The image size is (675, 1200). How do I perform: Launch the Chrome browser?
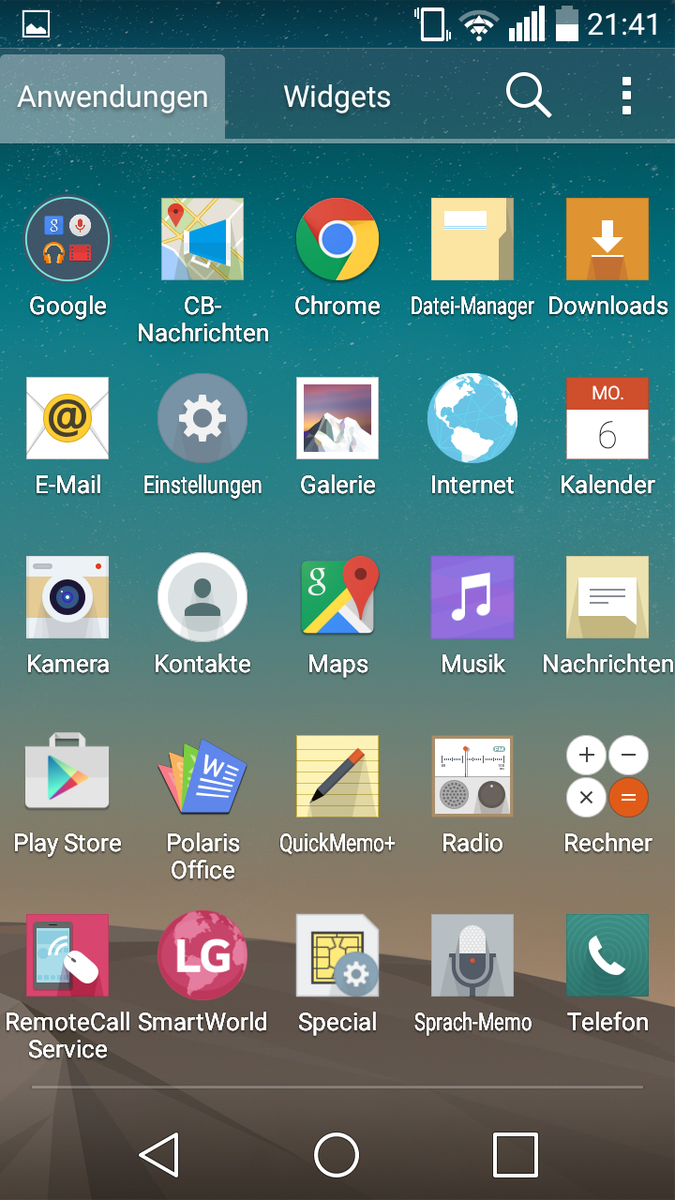point(337,240)
